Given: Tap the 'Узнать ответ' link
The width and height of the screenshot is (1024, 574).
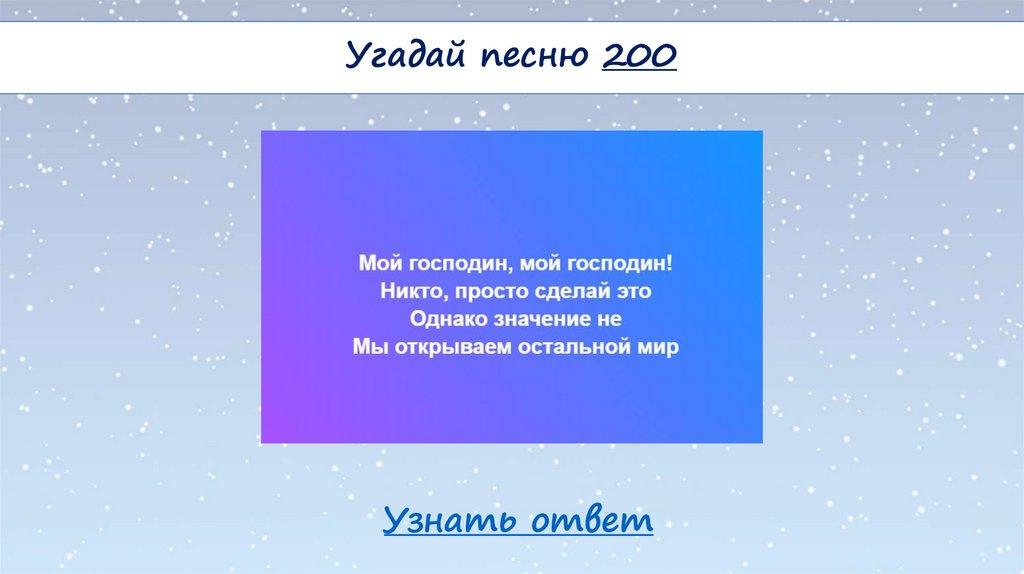Looking at the screenshot, I should (x=517, y=520).
